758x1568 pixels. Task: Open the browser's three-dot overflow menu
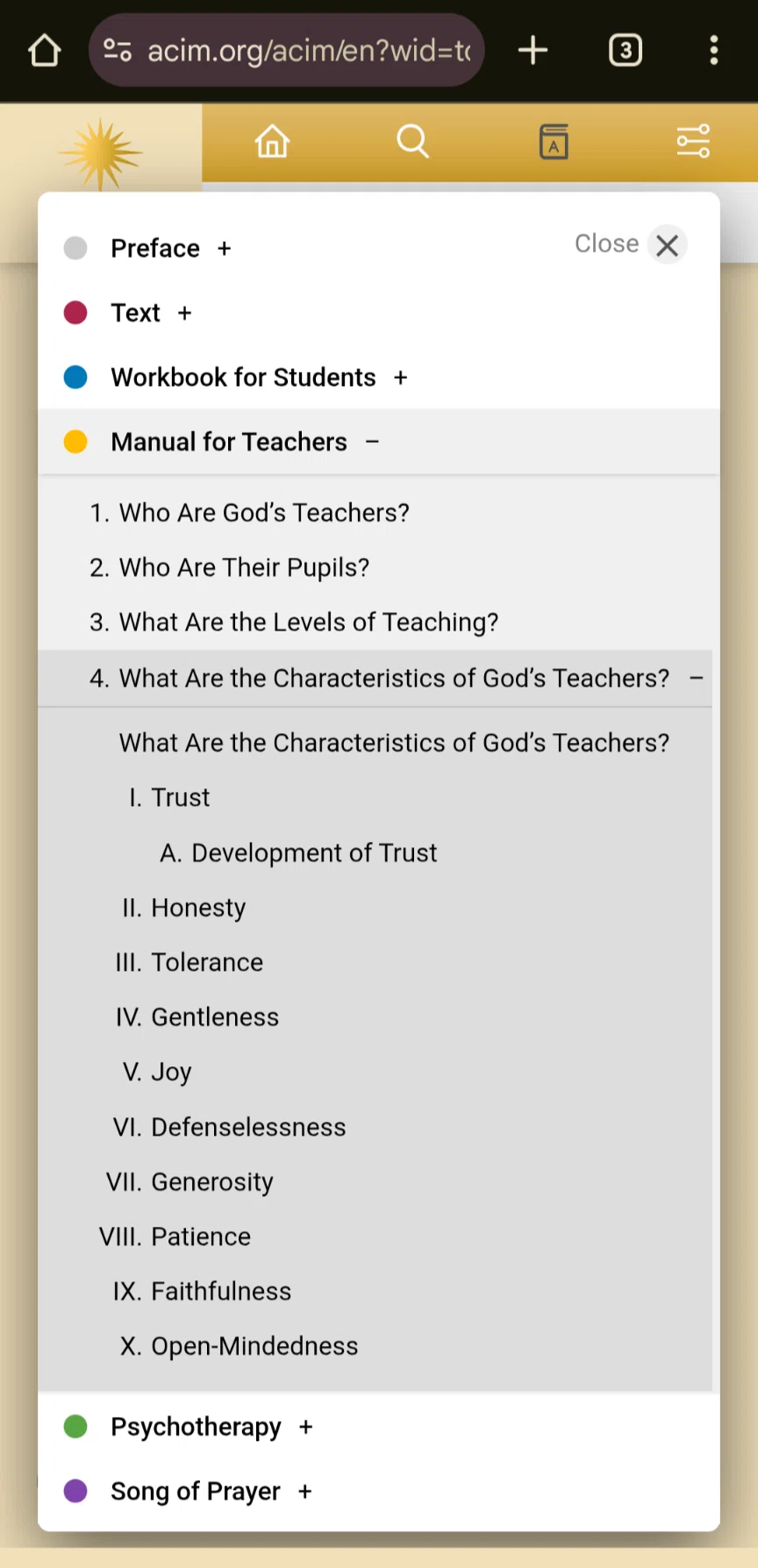(714, 51)
